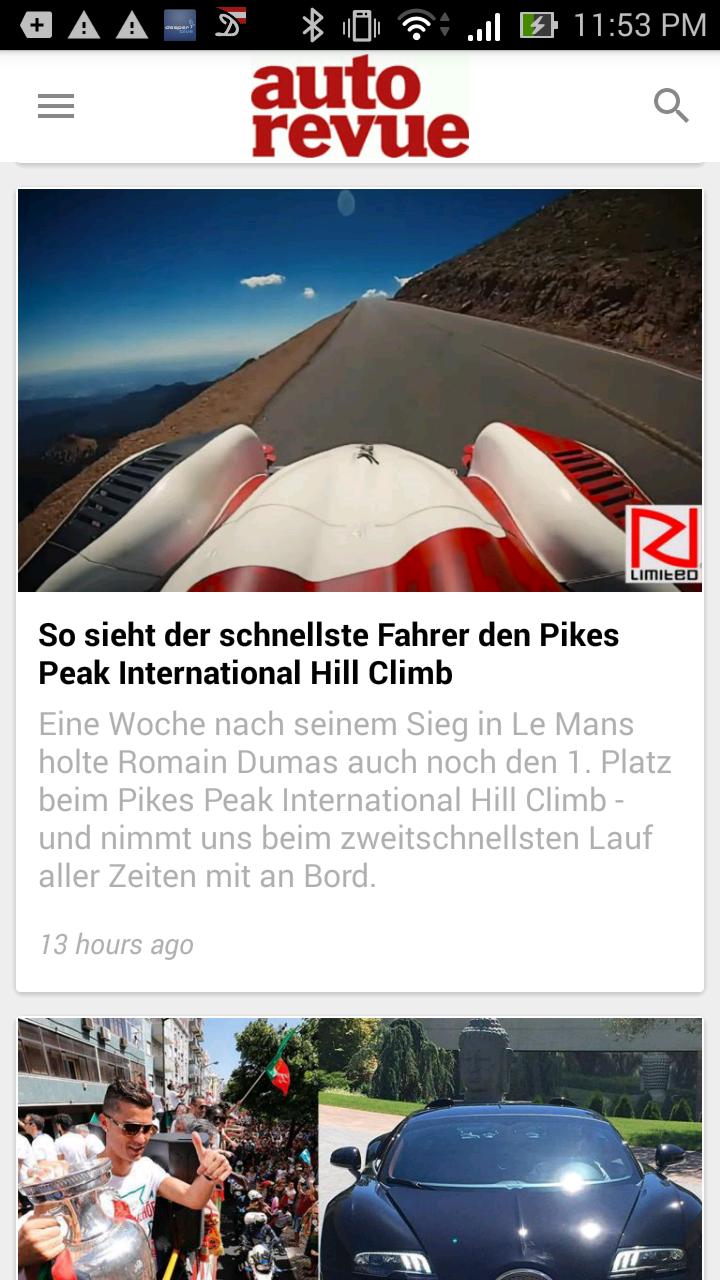Screen dimensions: 720x1280
Task: Tap the search magnifier icon
Action: (672, 104)
